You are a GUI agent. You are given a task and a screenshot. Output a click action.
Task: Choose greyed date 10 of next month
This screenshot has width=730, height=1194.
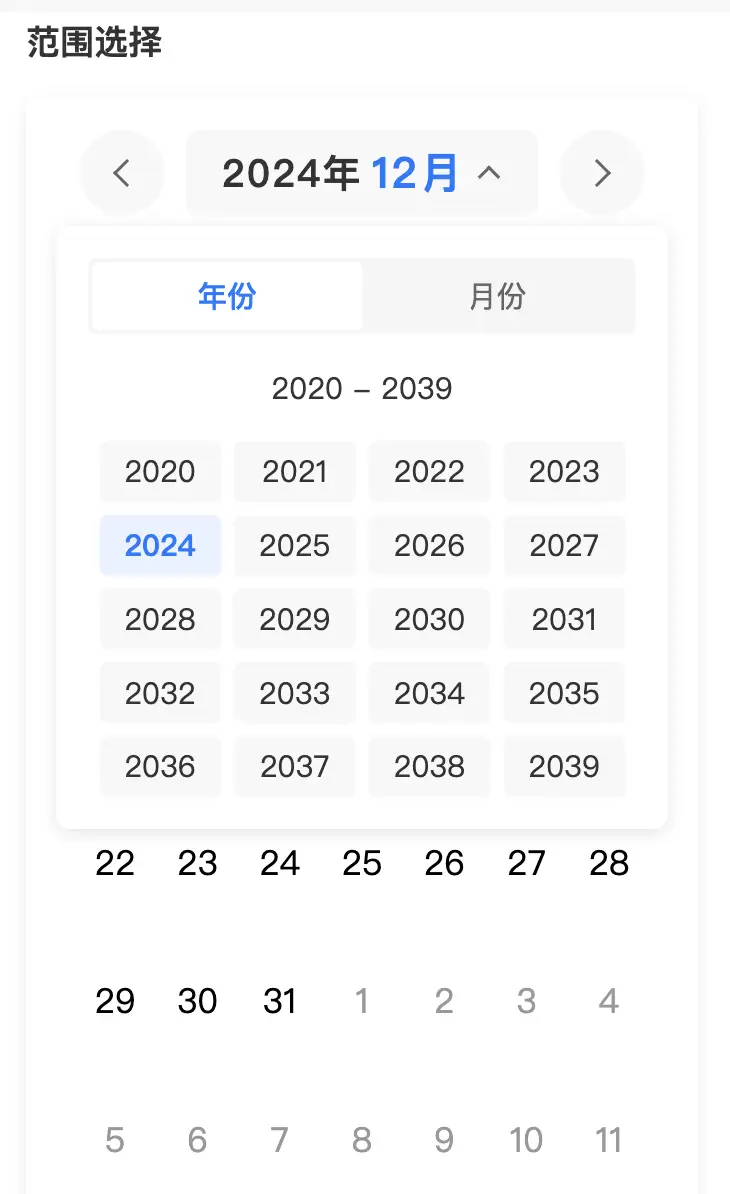click(x=526, y=1140)
